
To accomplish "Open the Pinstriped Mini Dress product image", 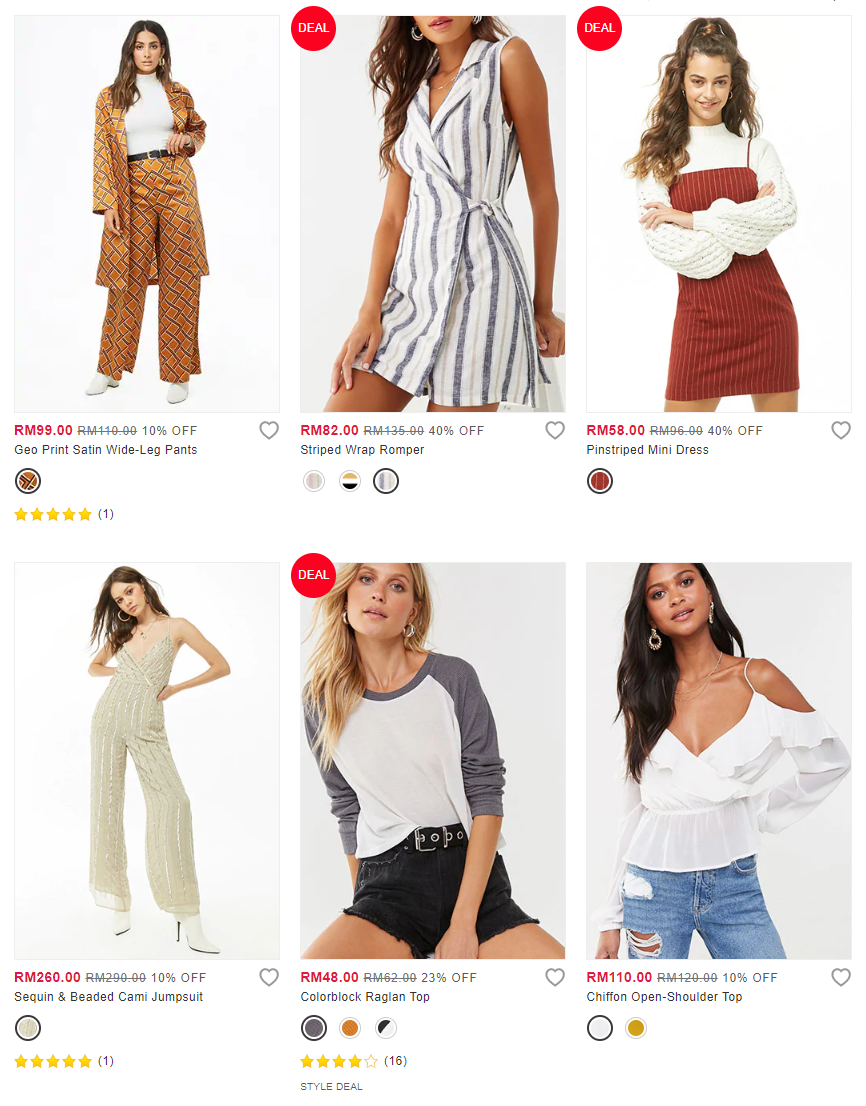I will [719, 214].
